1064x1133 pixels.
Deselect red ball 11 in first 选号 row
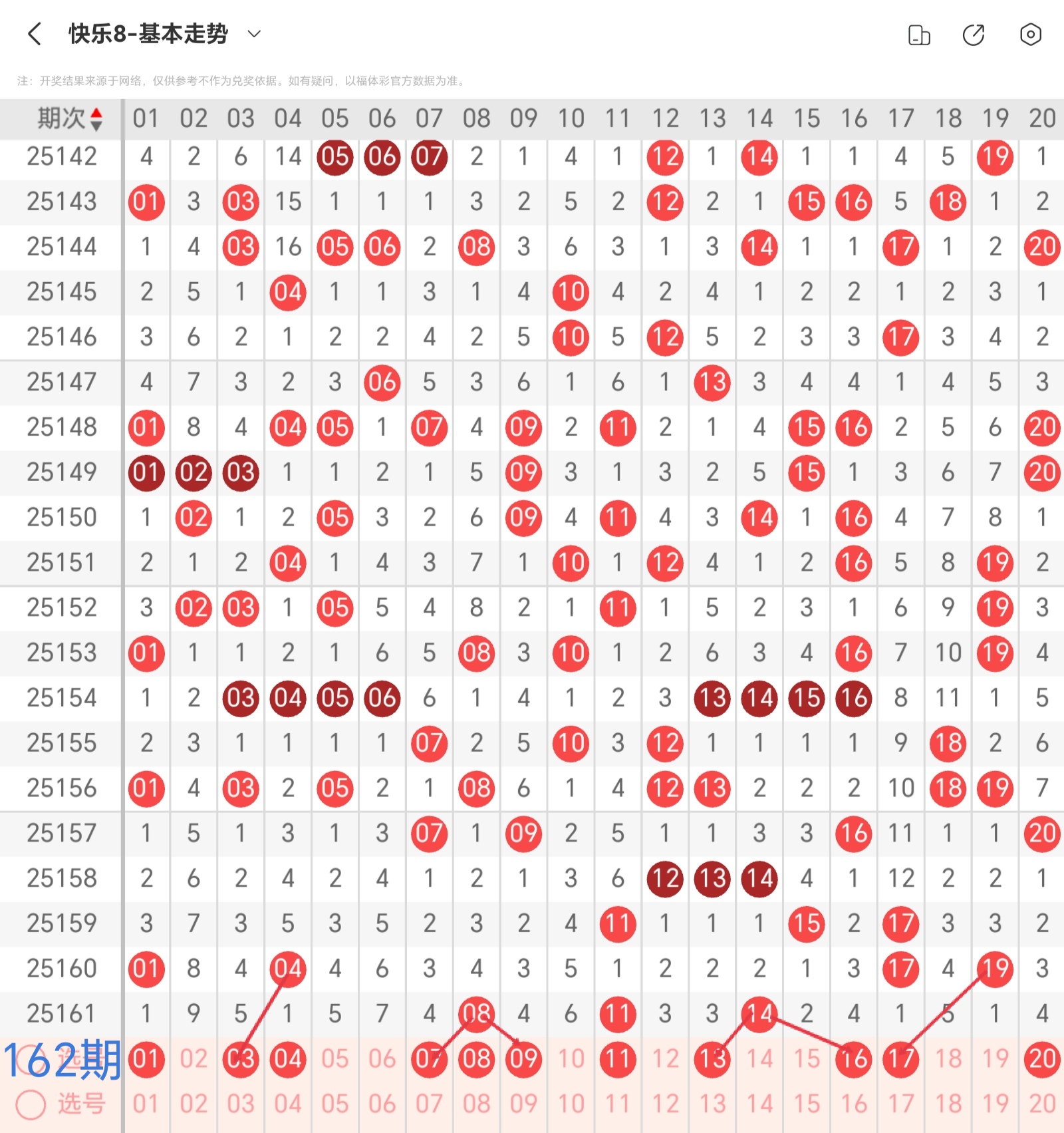(618, 1058)
